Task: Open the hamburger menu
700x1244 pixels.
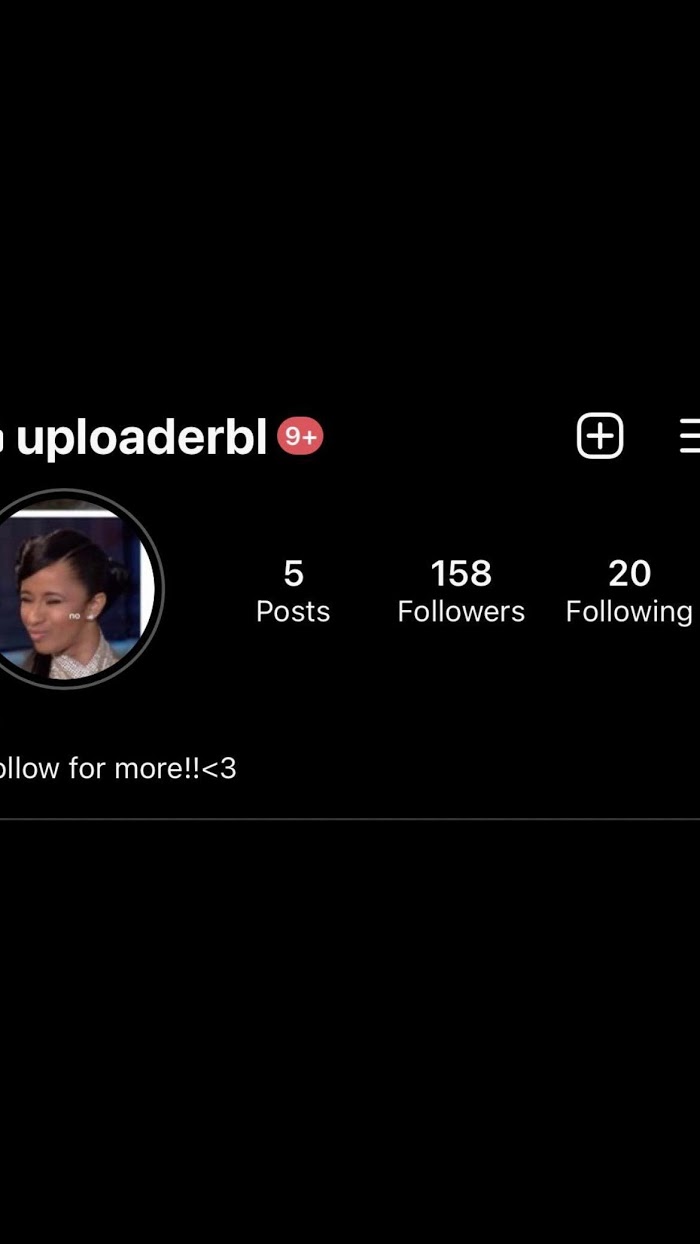Action: (x=689, y=436)
